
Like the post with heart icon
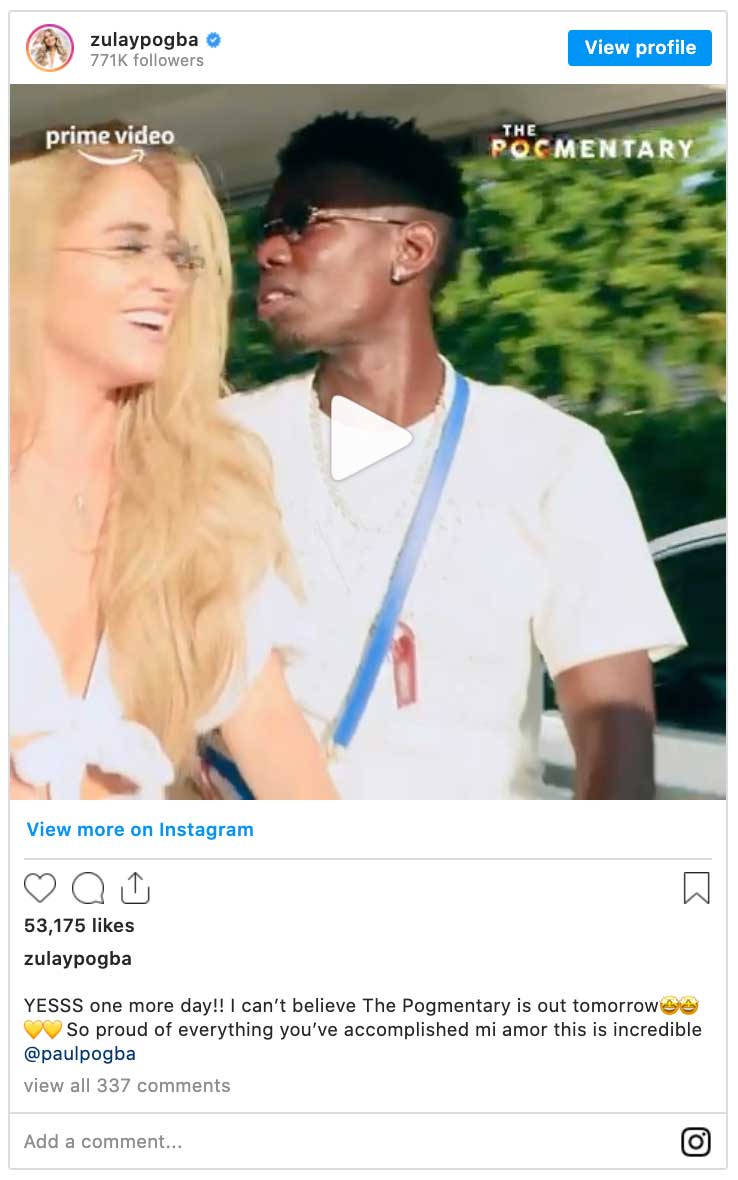(40, 888)
